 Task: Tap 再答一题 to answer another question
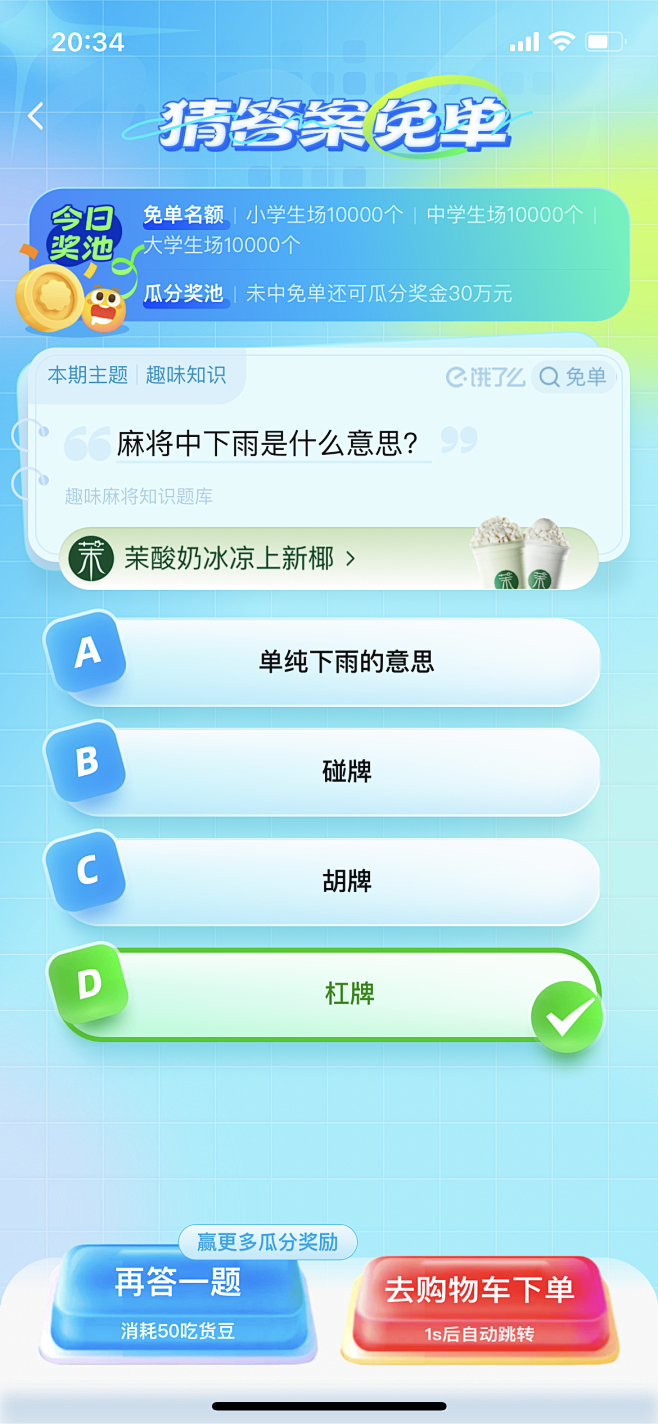[x=178, y=1299]
